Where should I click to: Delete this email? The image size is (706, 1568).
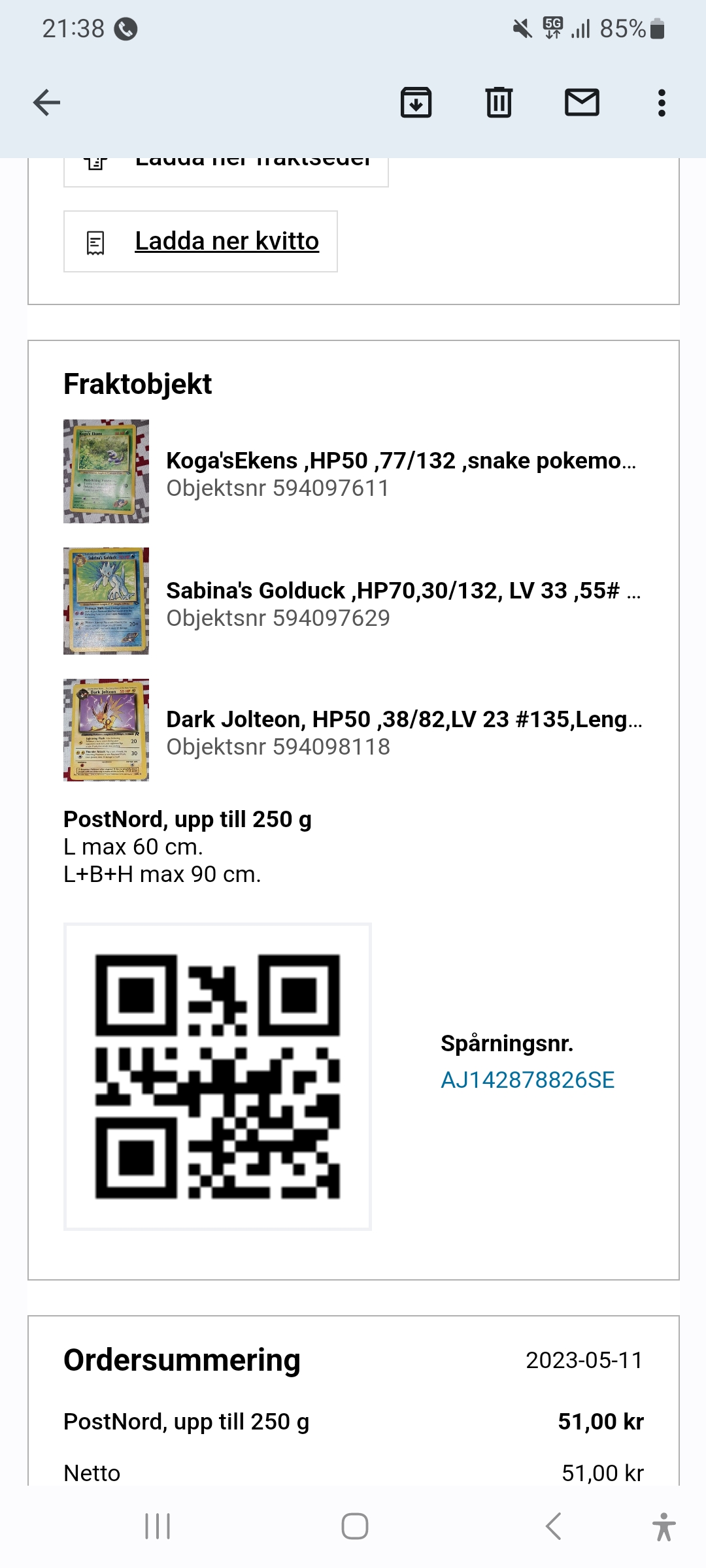(499, 103)
